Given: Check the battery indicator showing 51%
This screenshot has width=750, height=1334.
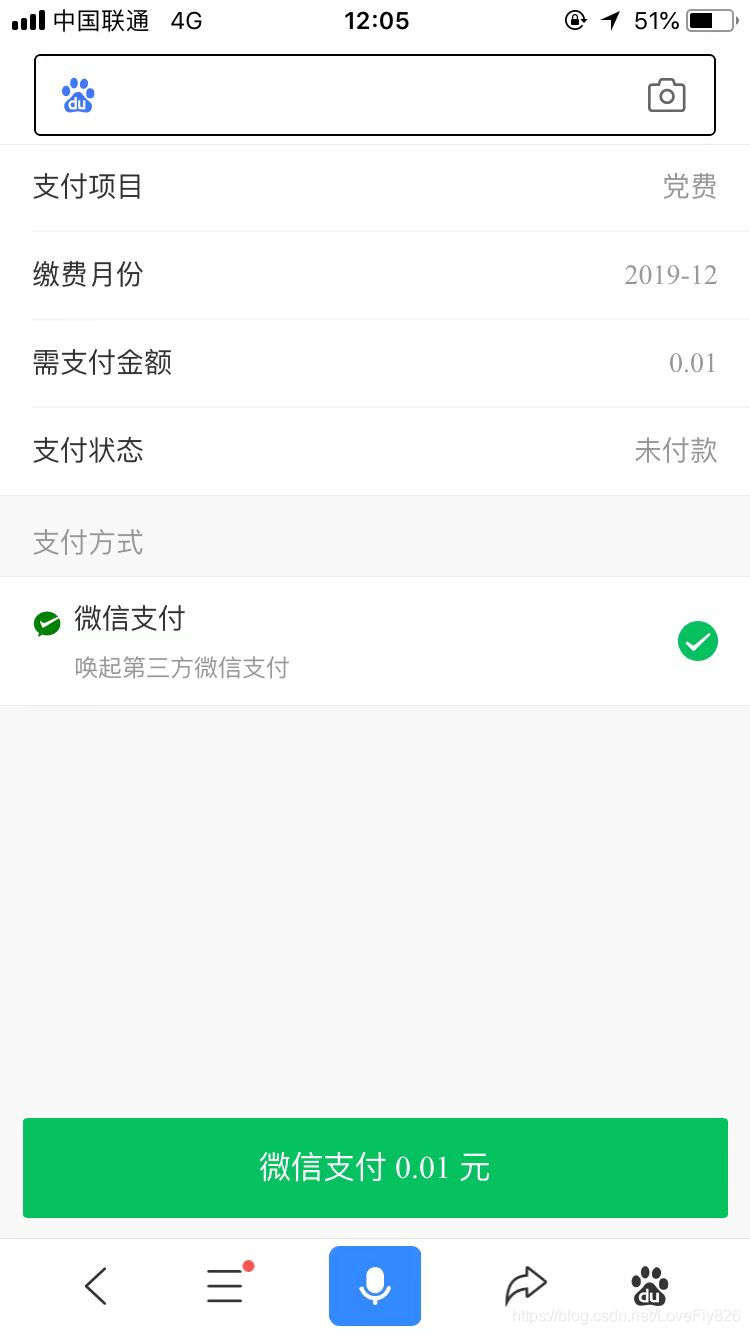Looking at the screenshot, I should tap(700, 20).
